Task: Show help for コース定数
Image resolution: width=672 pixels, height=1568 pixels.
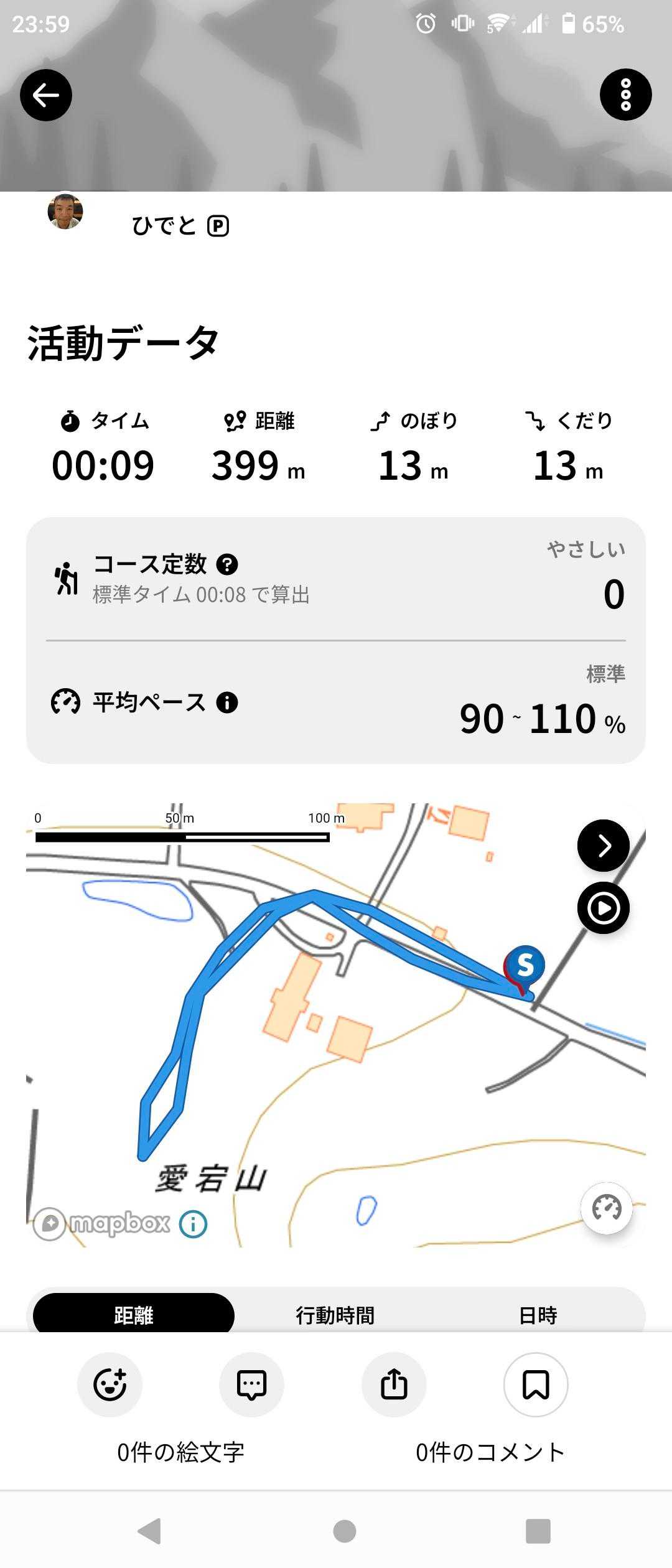Action: 227,564
